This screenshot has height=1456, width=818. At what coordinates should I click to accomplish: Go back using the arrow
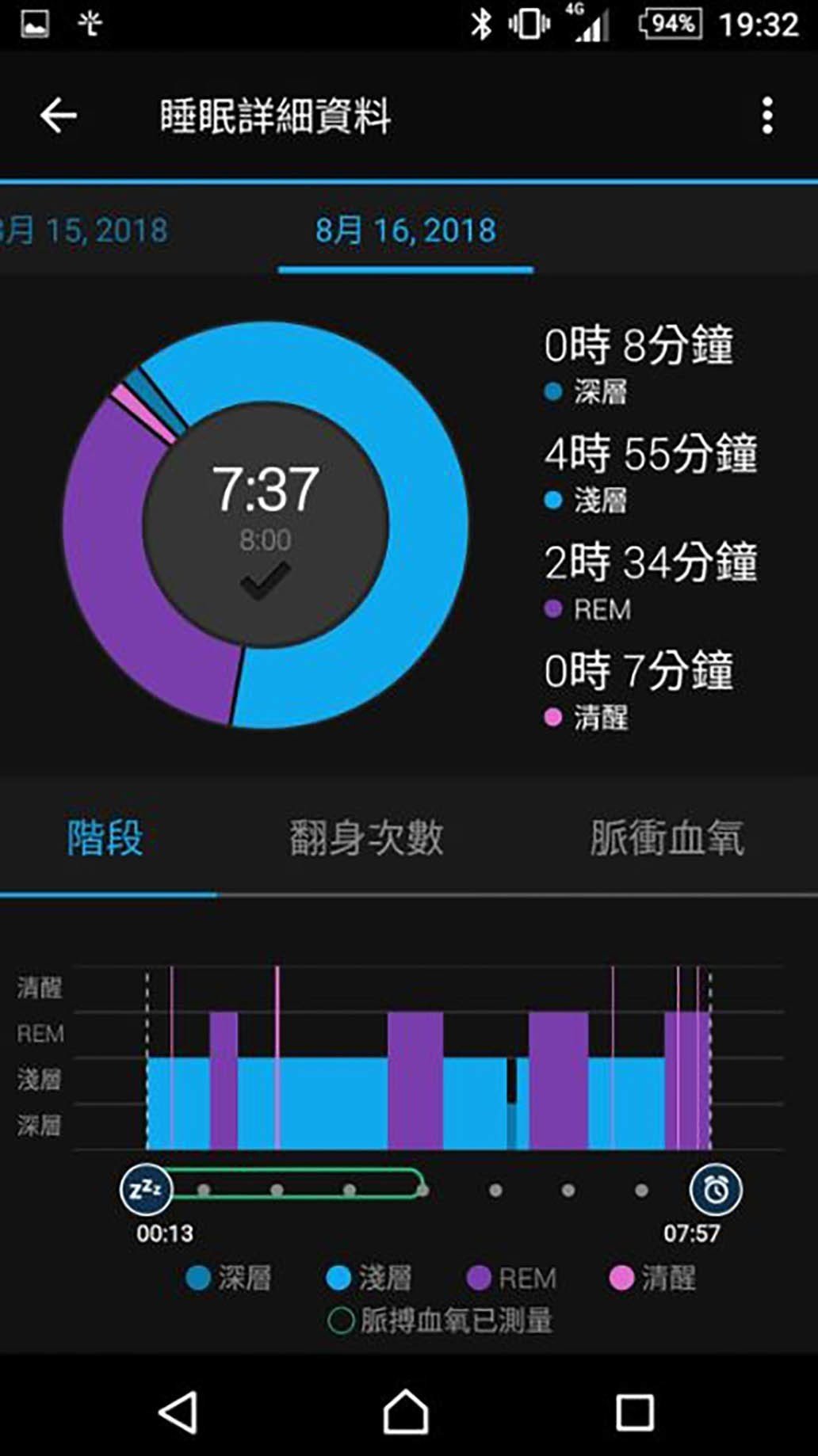(x=58, y=116)
